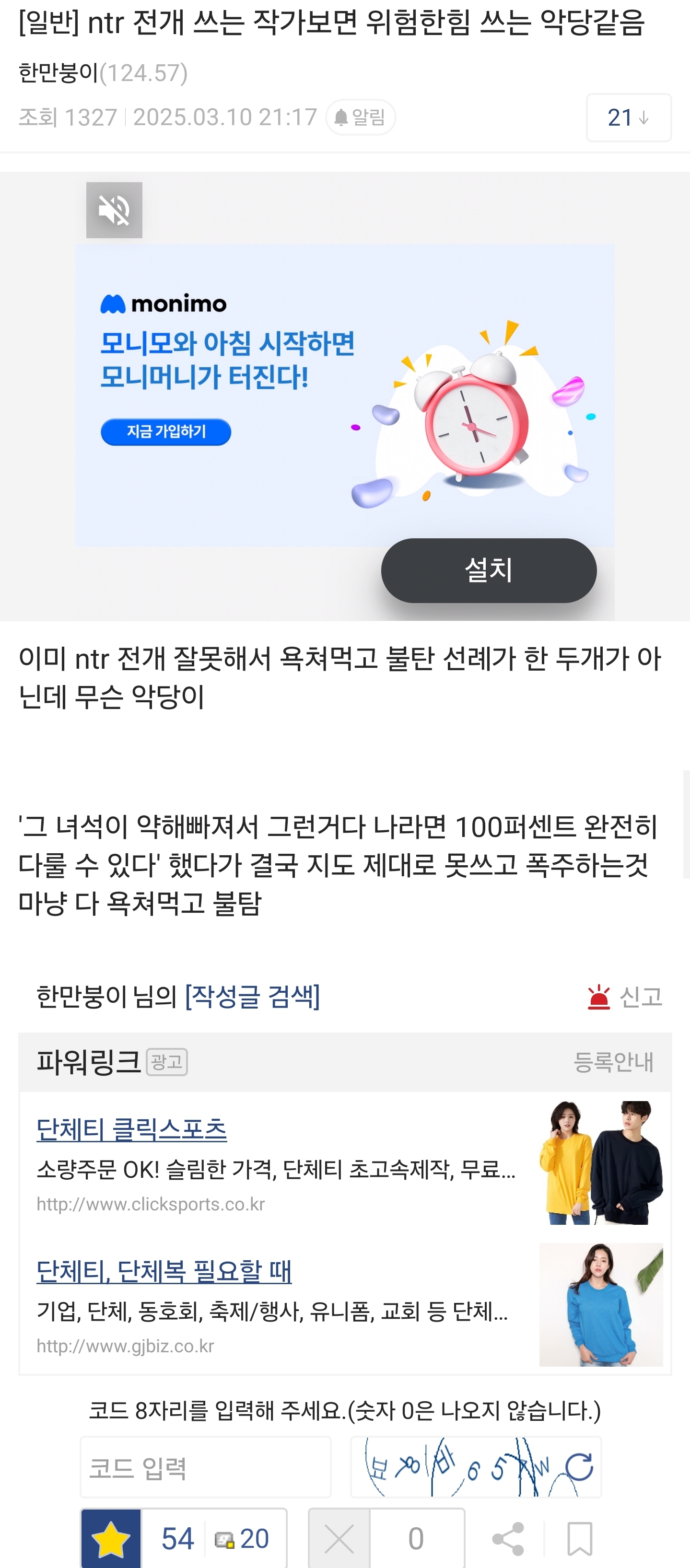The image size is (690, 1568).
Task: Downvote the post with the X button
Action: point(339,1538)
